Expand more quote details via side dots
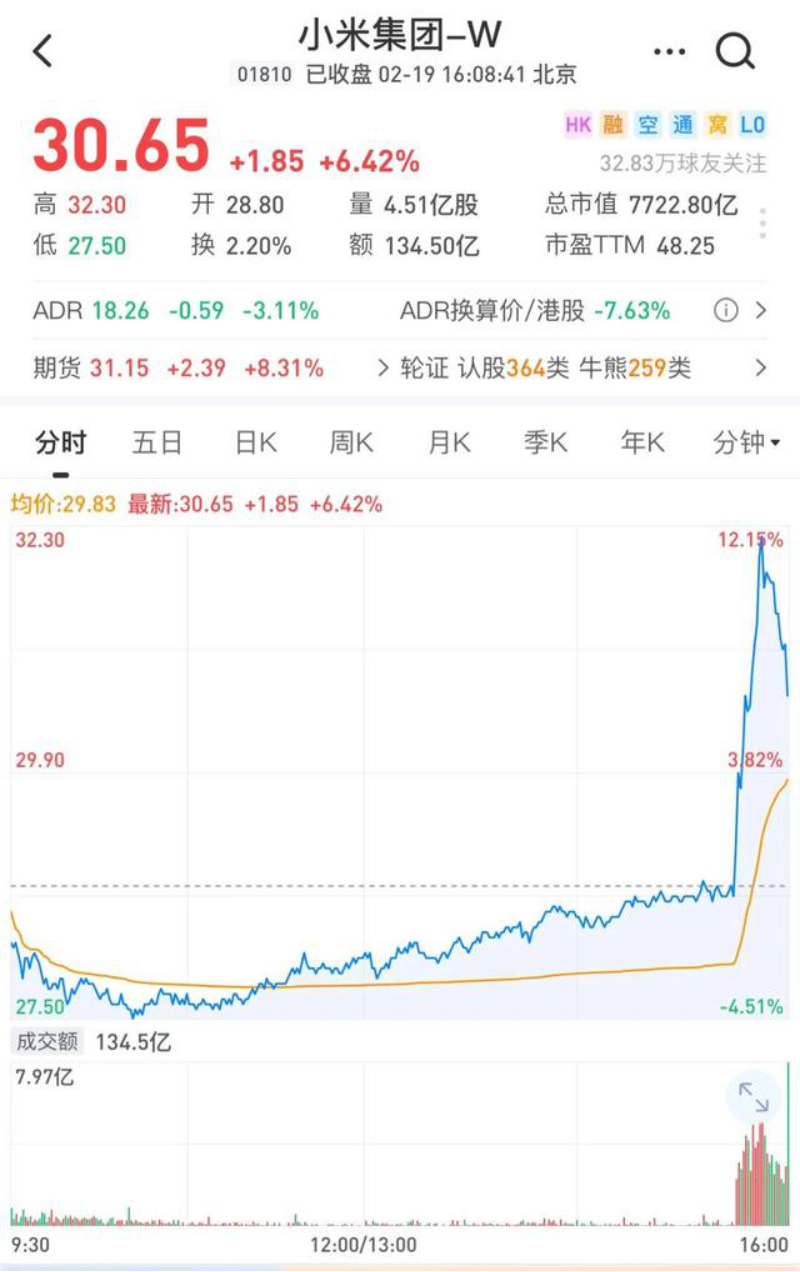Viewport: 800px width, 1272px height. 762,223
